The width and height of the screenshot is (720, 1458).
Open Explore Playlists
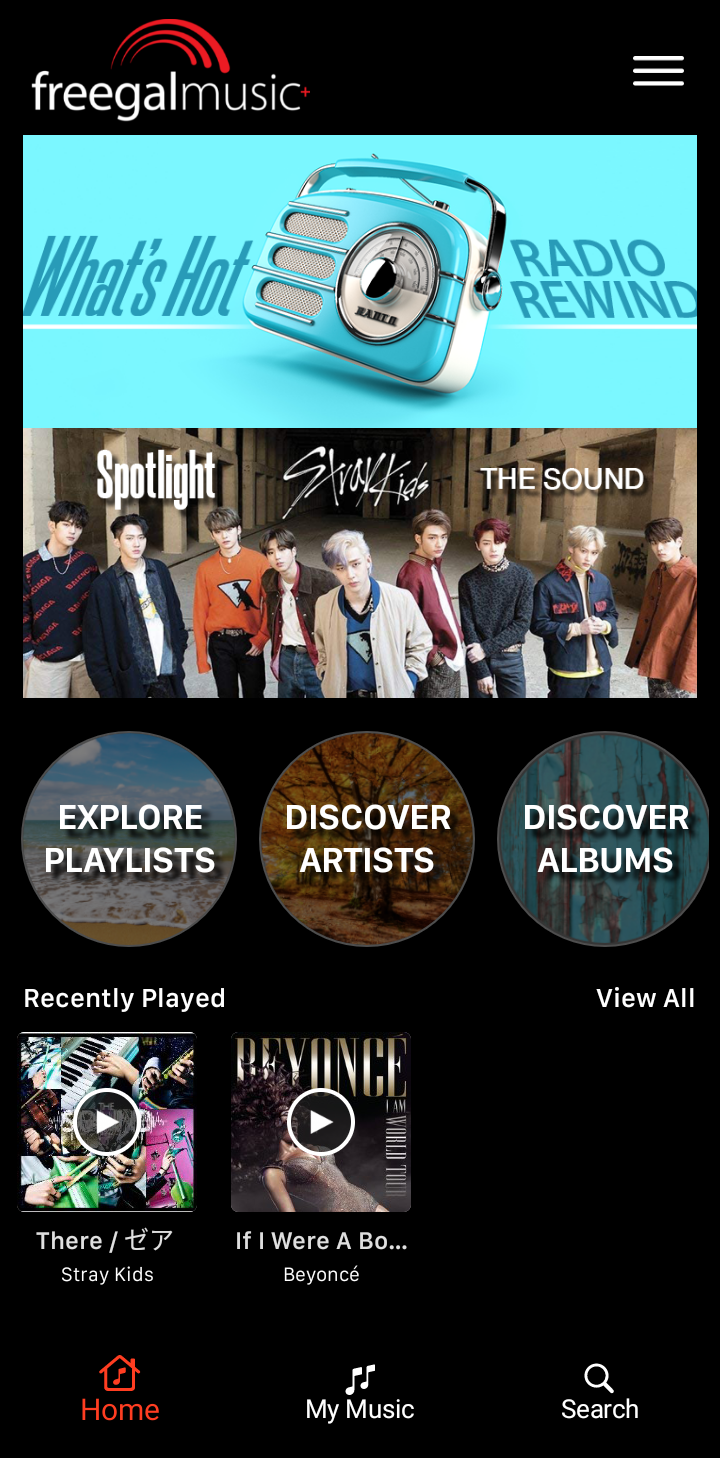pyautogui.click(x=129, y=839)
